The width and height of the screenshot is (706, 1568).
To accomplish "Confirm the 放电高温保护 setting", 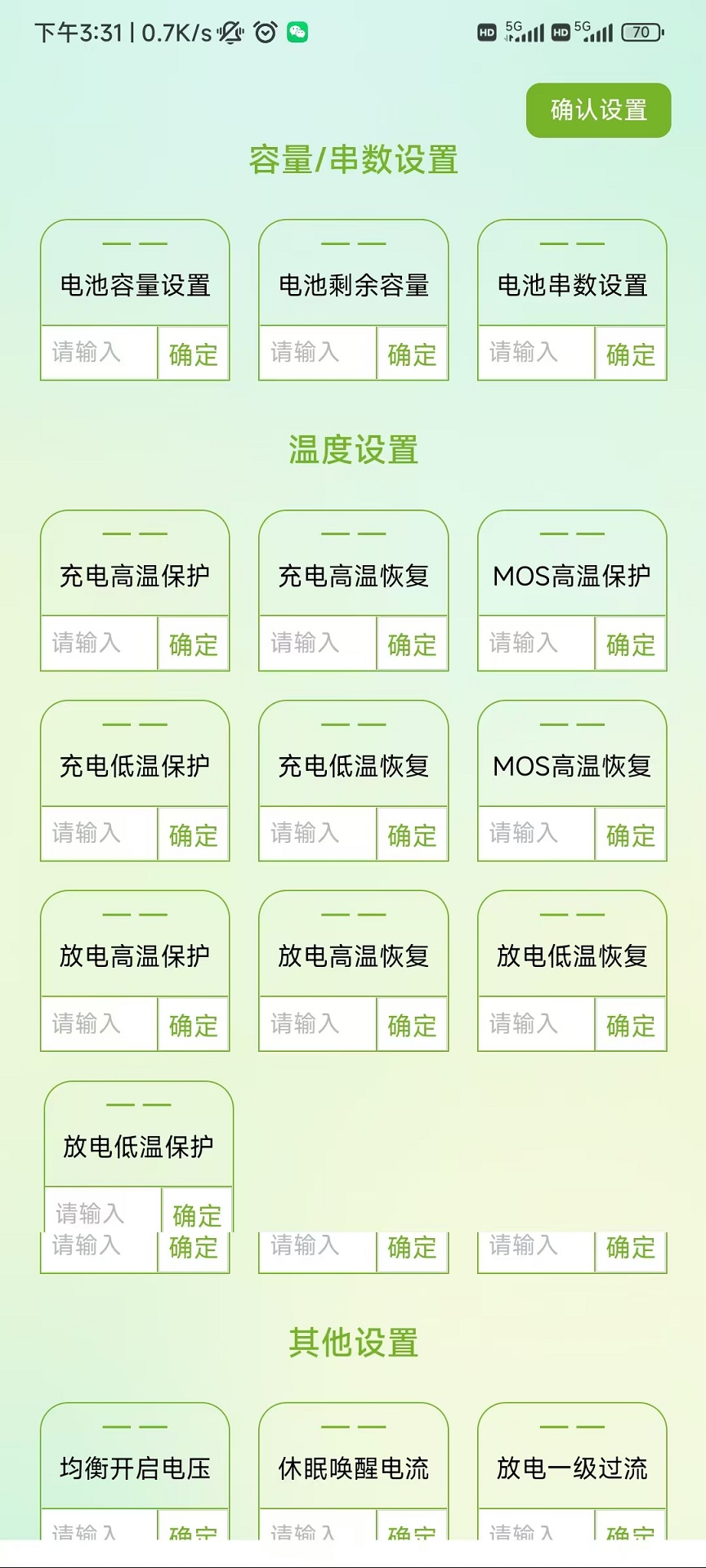I will pos(193,1025).
